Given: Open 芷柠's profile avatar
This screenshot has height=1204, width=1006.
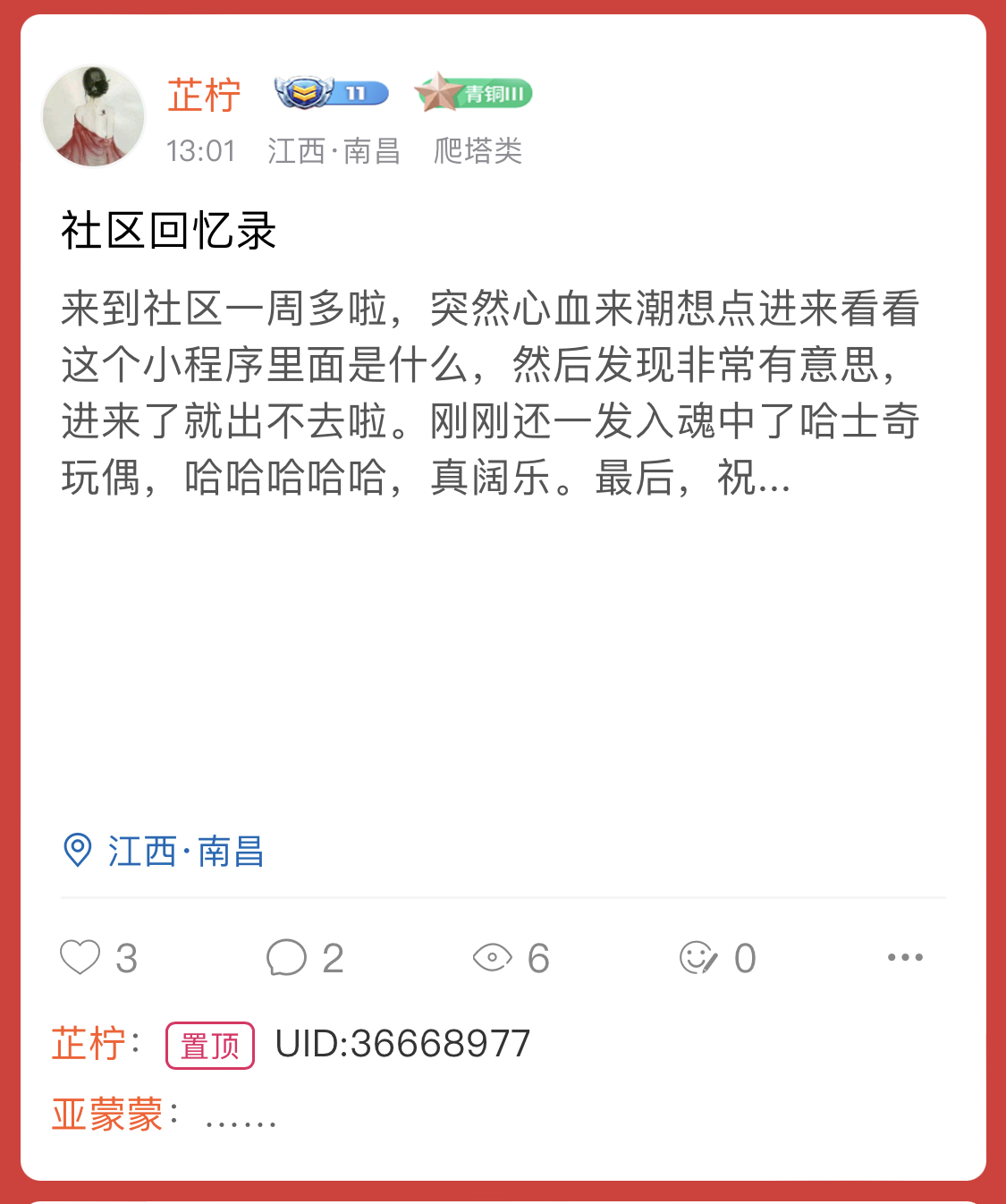Looking at the screenshot, I should pyautogui.click(x=94, y=116).
